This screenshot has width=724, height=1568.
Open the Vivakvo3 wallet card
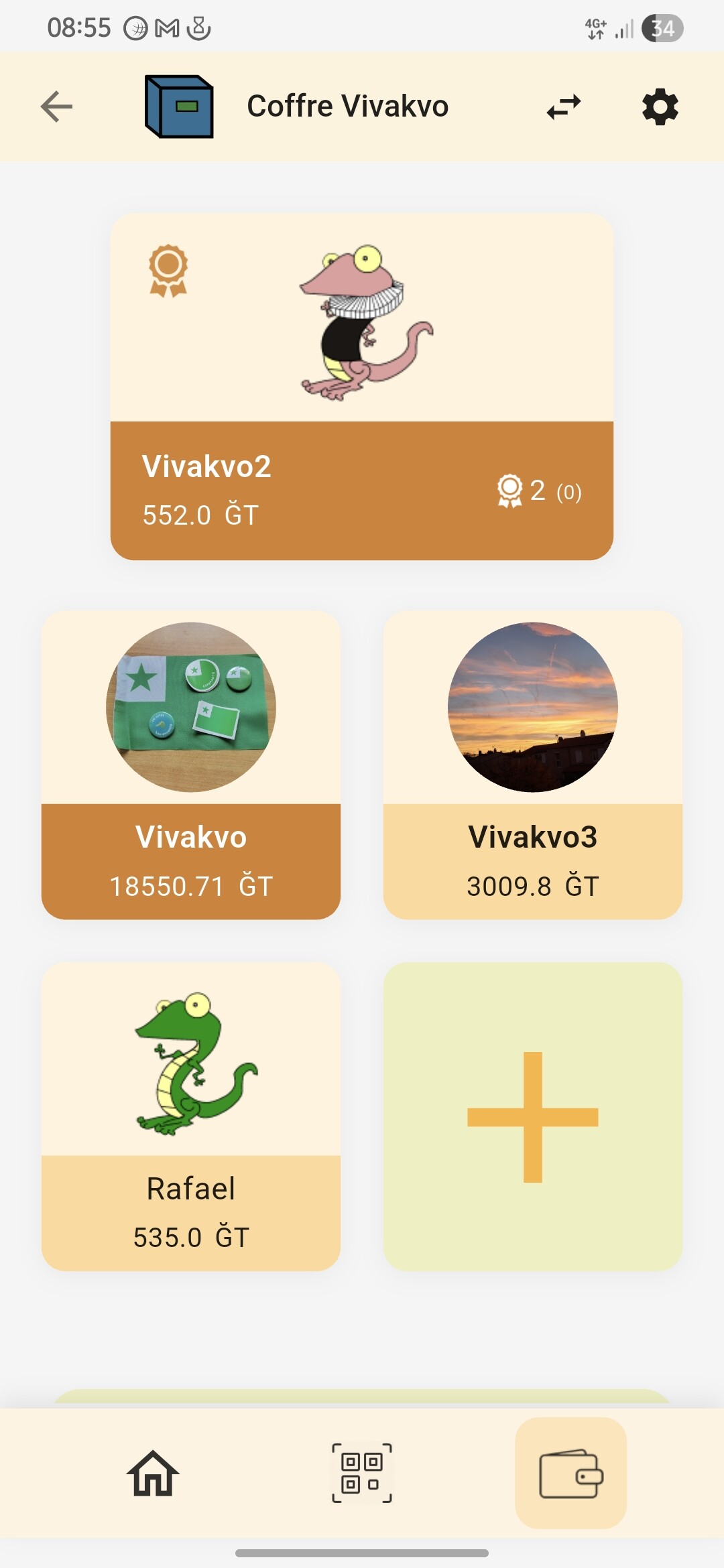[533, 765]
